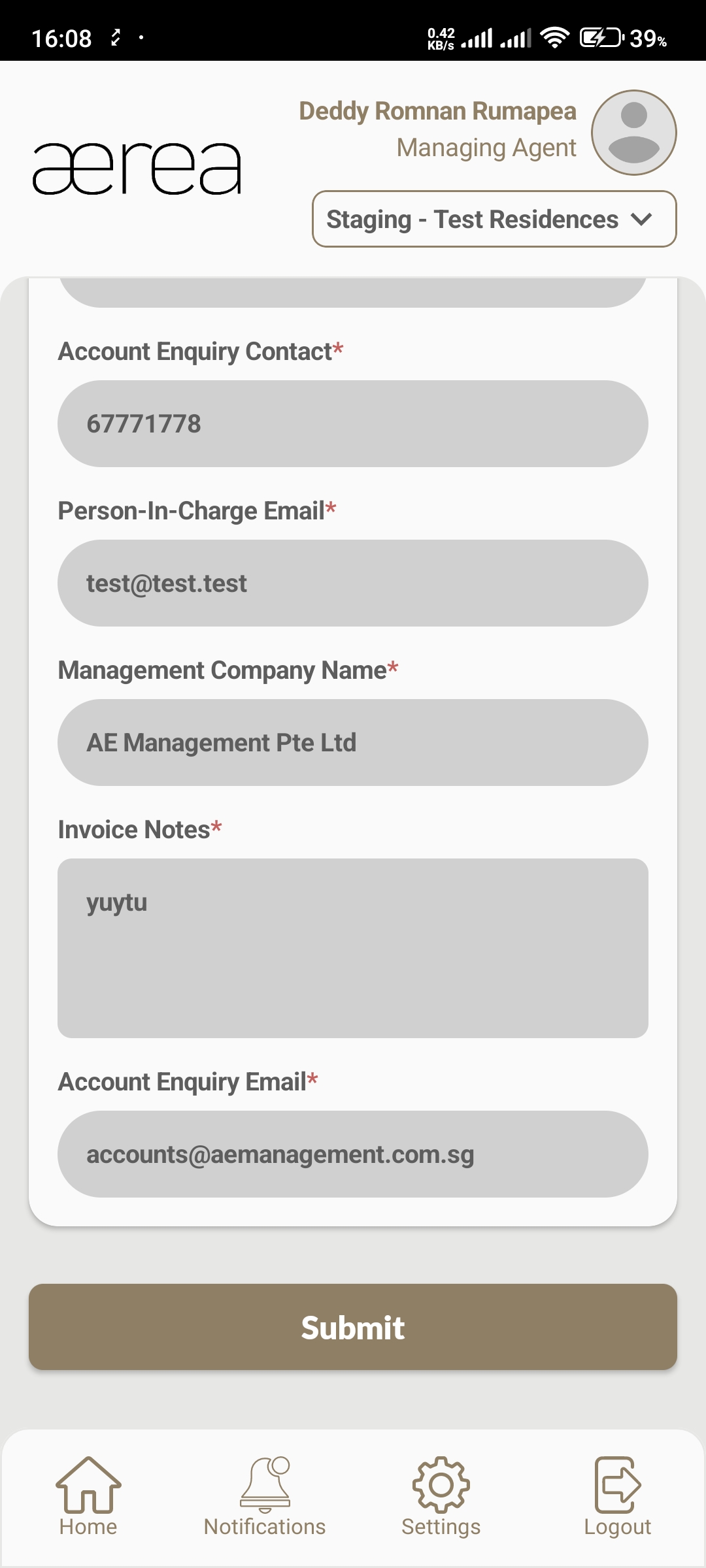
Task: Edit the Account Enquiry Email field
Action: click(353, 1154)
